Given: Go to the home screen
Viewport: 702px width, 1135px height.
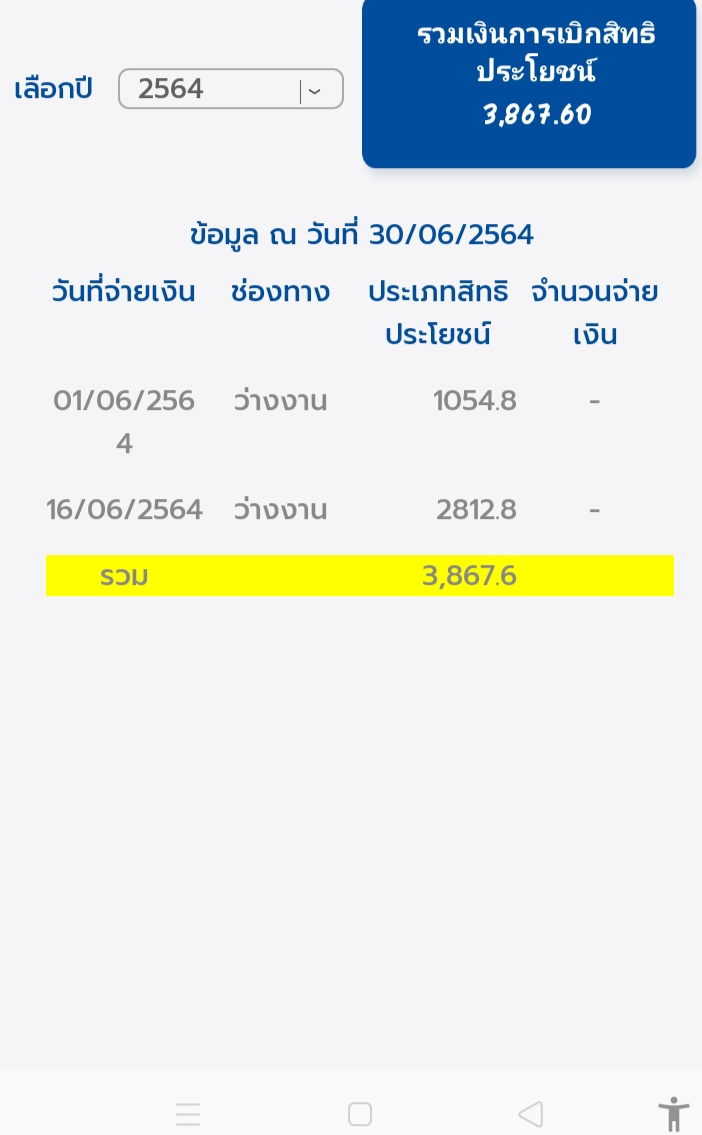Looking at the screenshot, I should pyautogui.click(x=360, y=1114).
